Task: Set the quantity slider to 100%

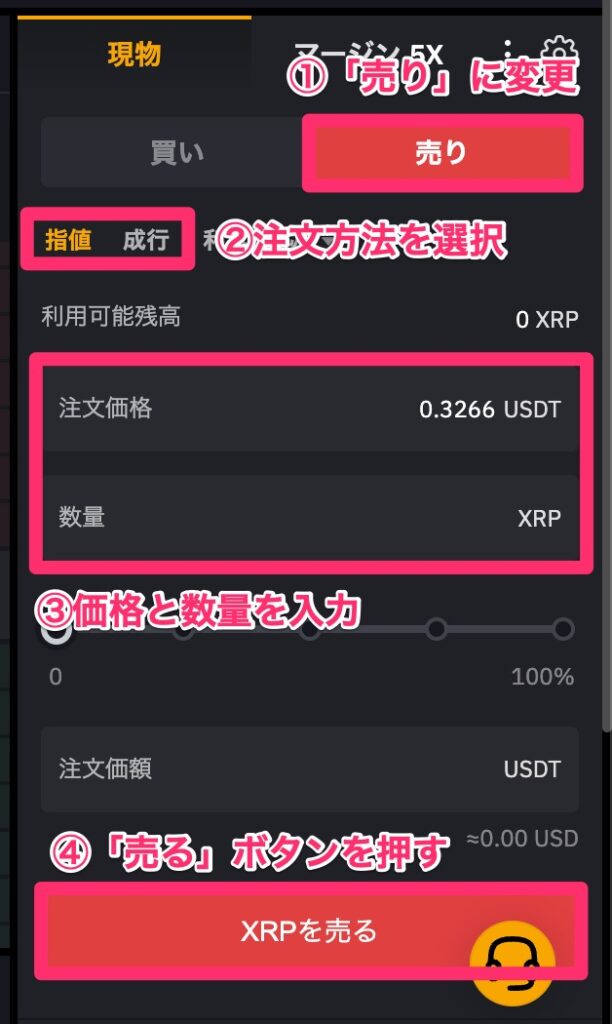Action: coord(563,629)
